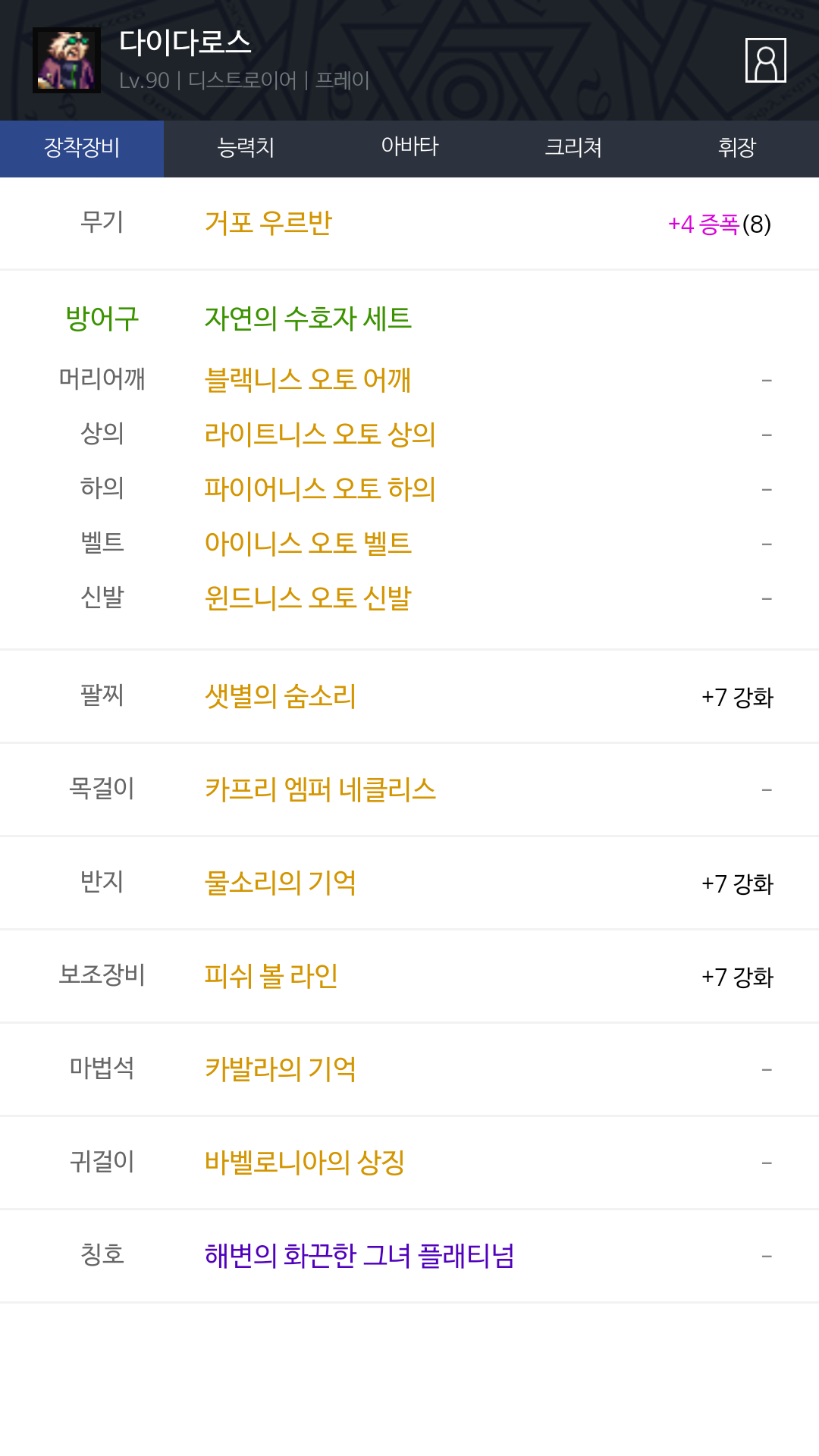Open ring item 물소리의 기억

tap(281, 883)
